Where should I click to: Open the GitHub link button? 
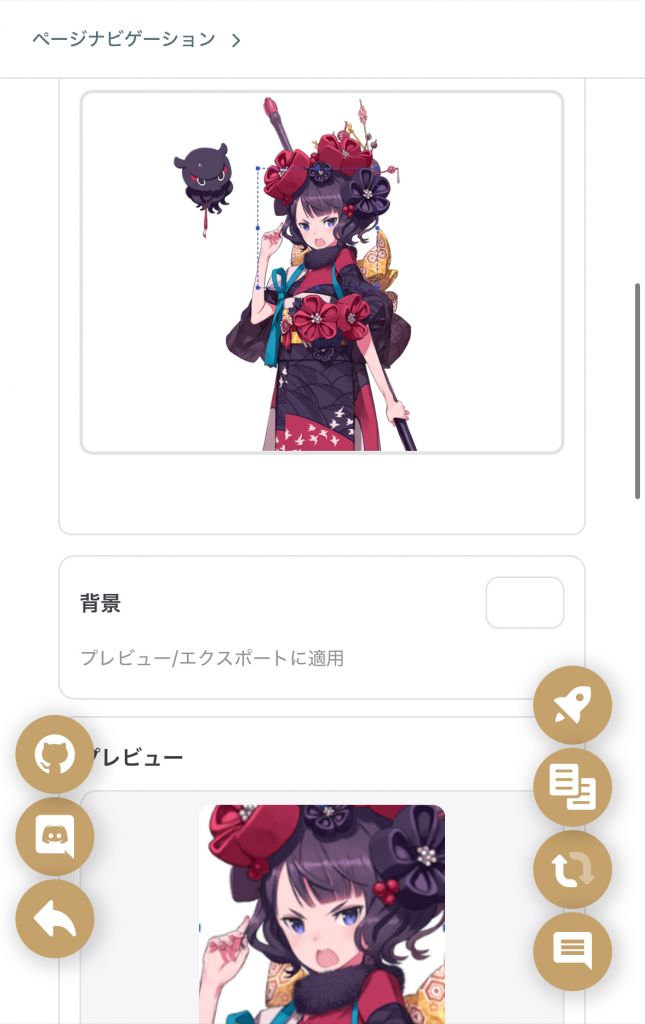[55, 754]
